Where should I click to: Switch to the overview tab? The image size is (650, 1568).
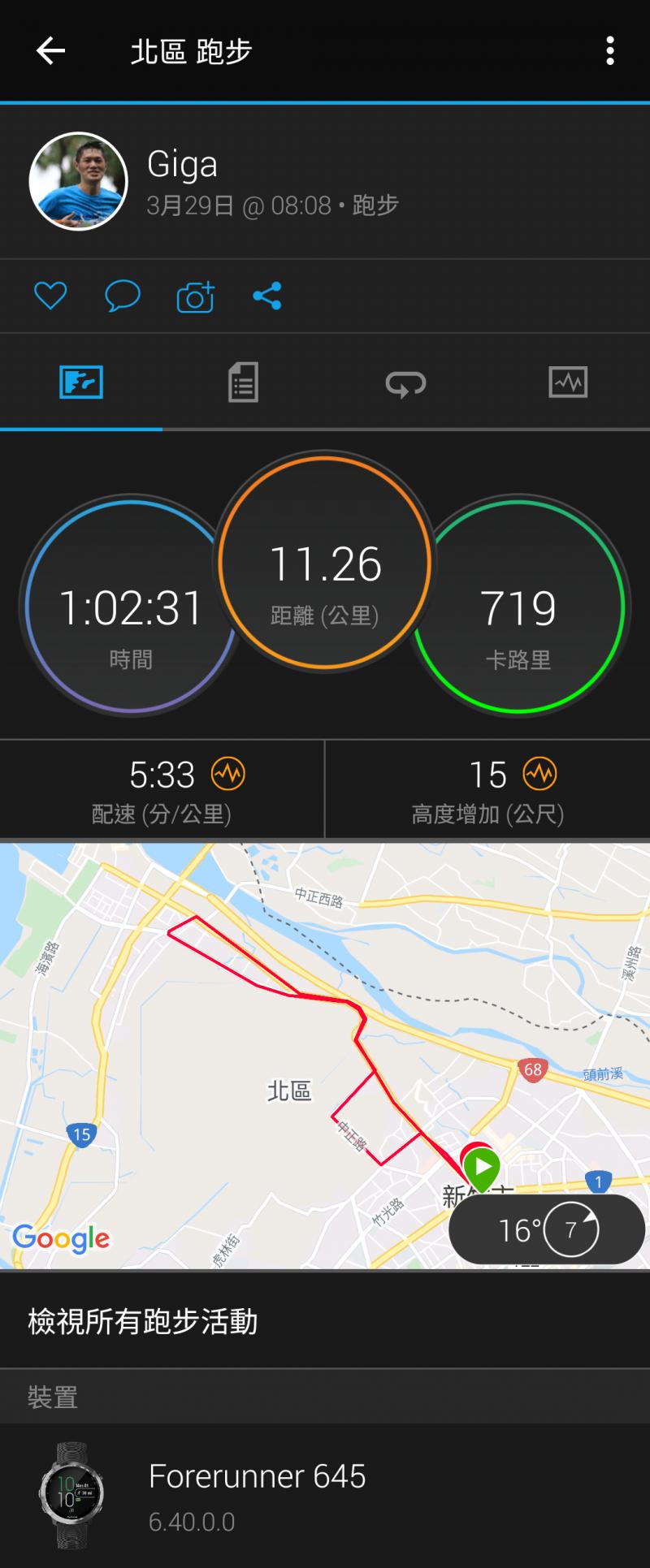tap(81, 382)
